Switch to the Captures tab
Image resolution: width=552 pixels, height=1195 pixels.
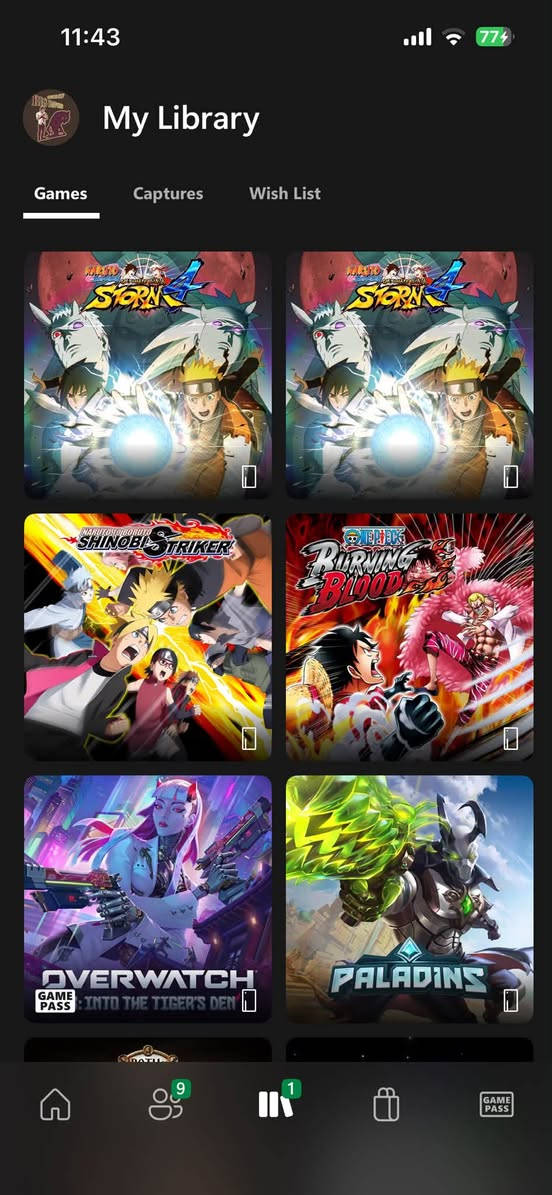pyautogui.click(x=168, y=194)
